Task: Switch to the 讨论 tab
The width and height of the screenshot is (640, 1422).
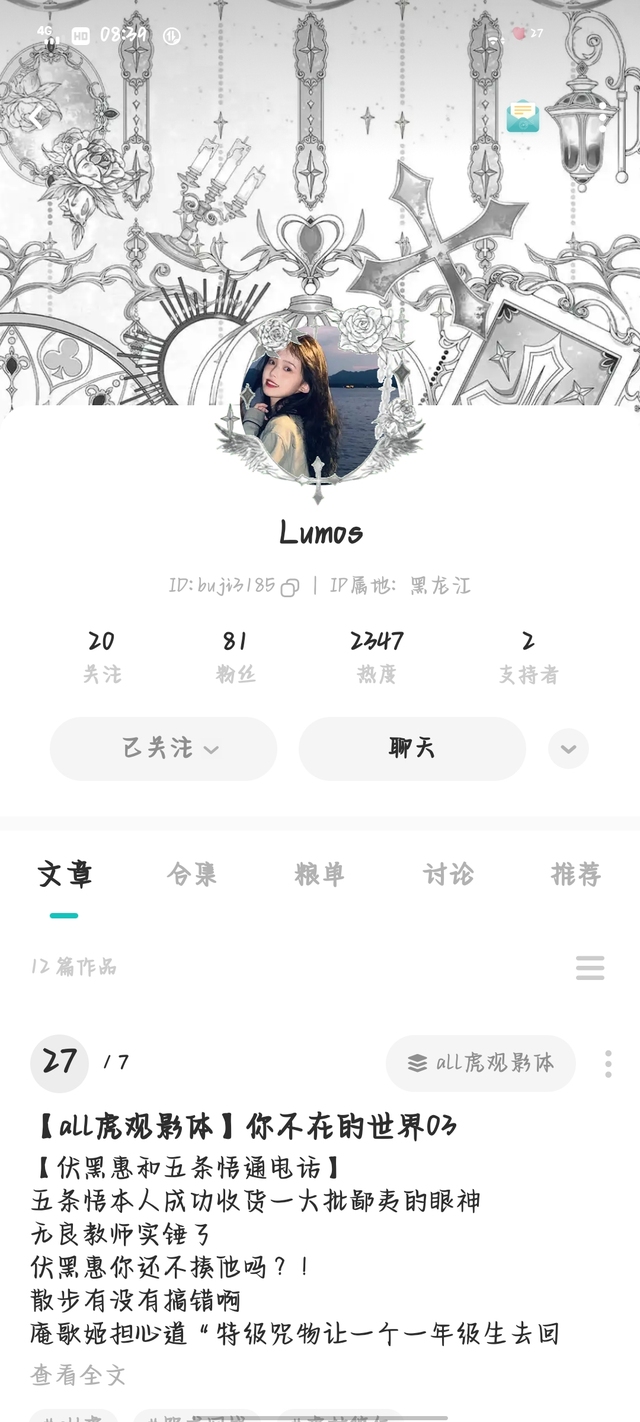Action: 448,875
